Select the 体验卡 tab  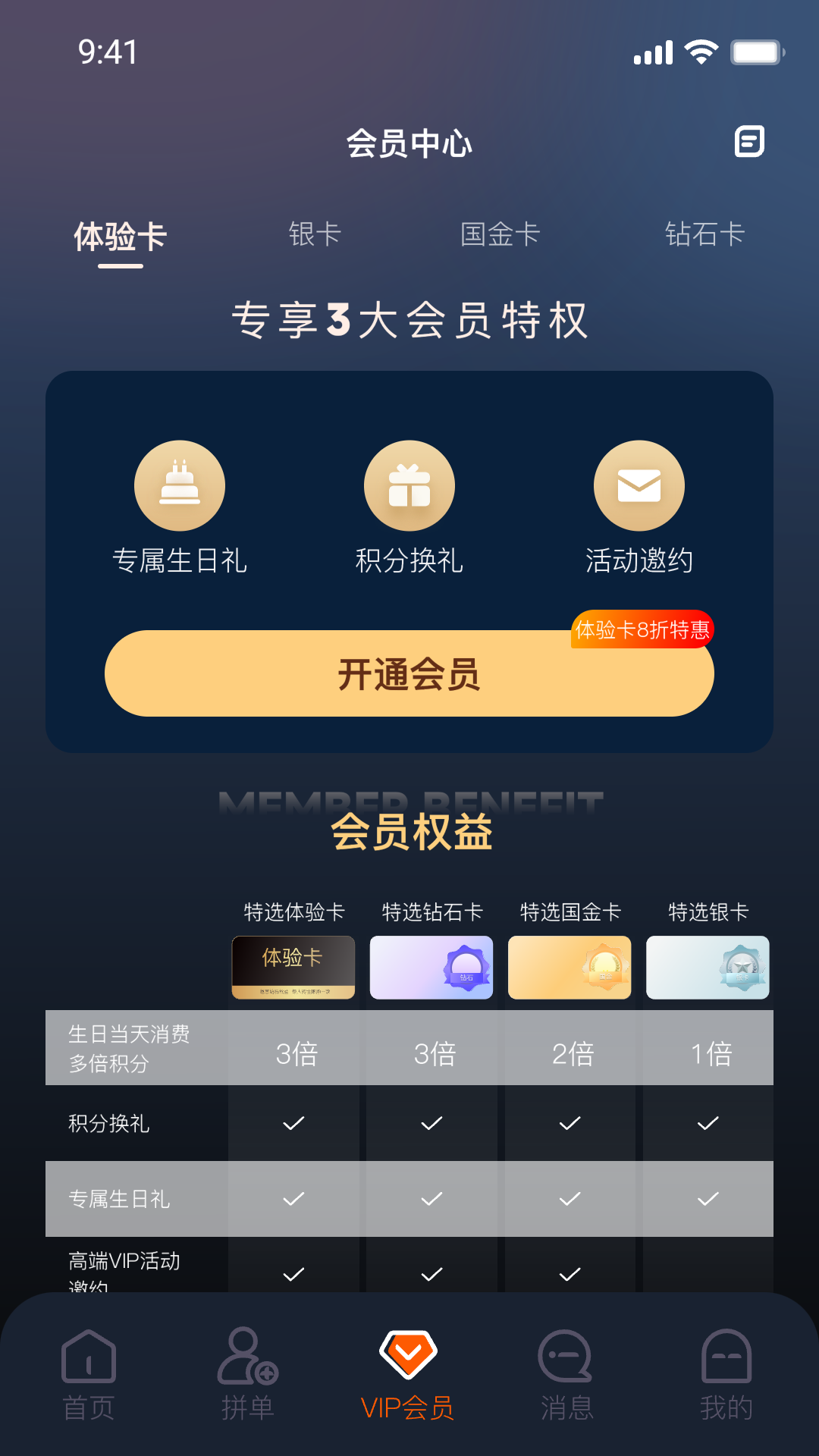click(x=120, y=237)
